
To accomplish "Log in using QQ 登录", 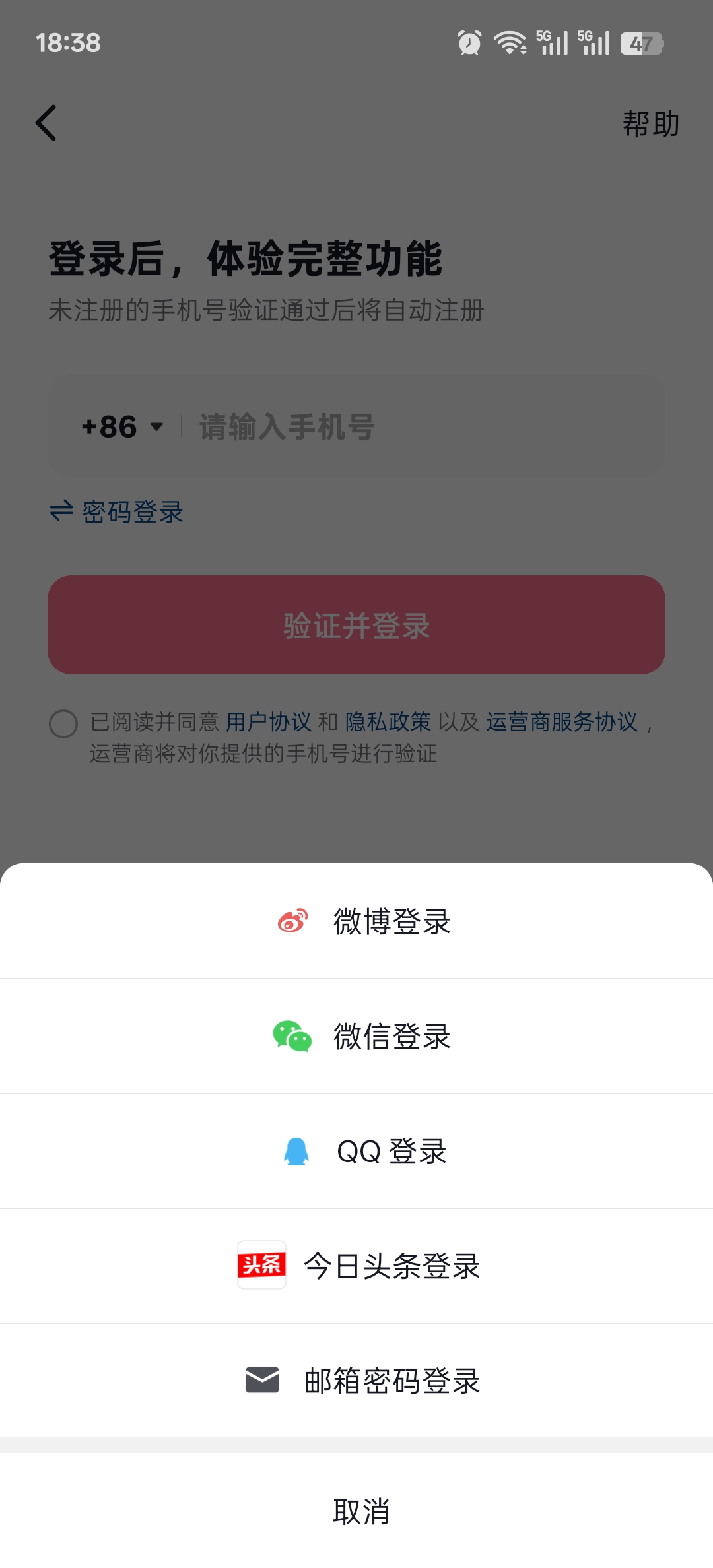I will 364,1151.
